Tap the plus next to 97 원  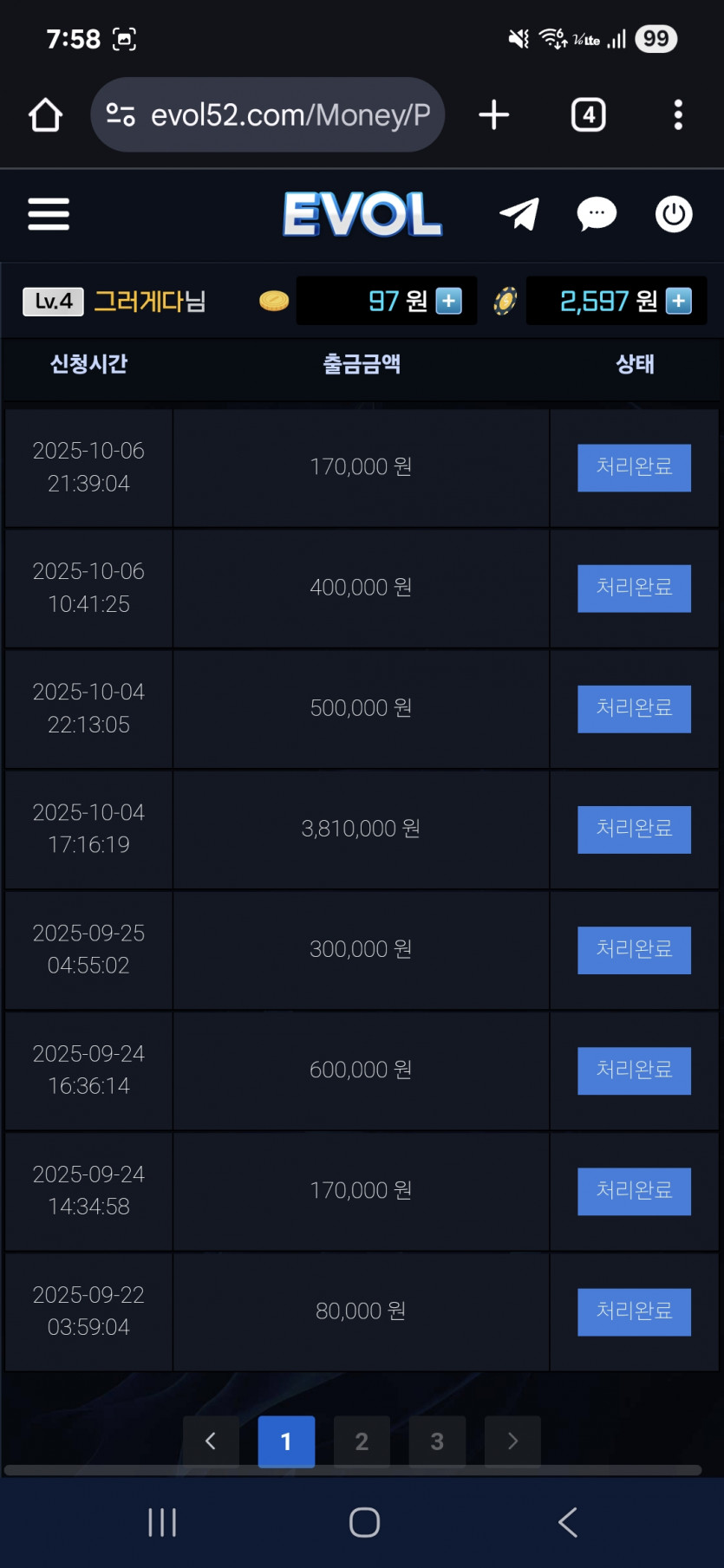point(448,301)
